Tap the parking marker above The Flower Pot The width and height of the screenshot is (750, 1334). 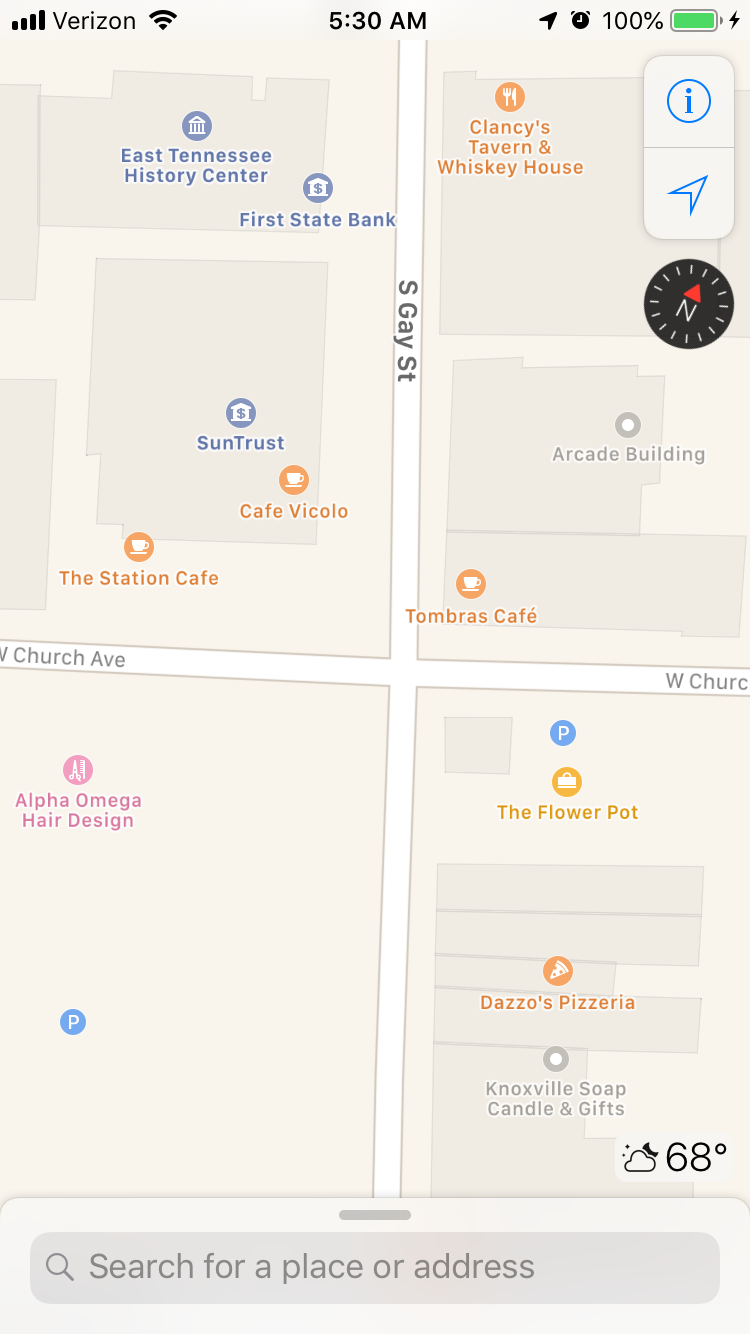pos(563,734)
